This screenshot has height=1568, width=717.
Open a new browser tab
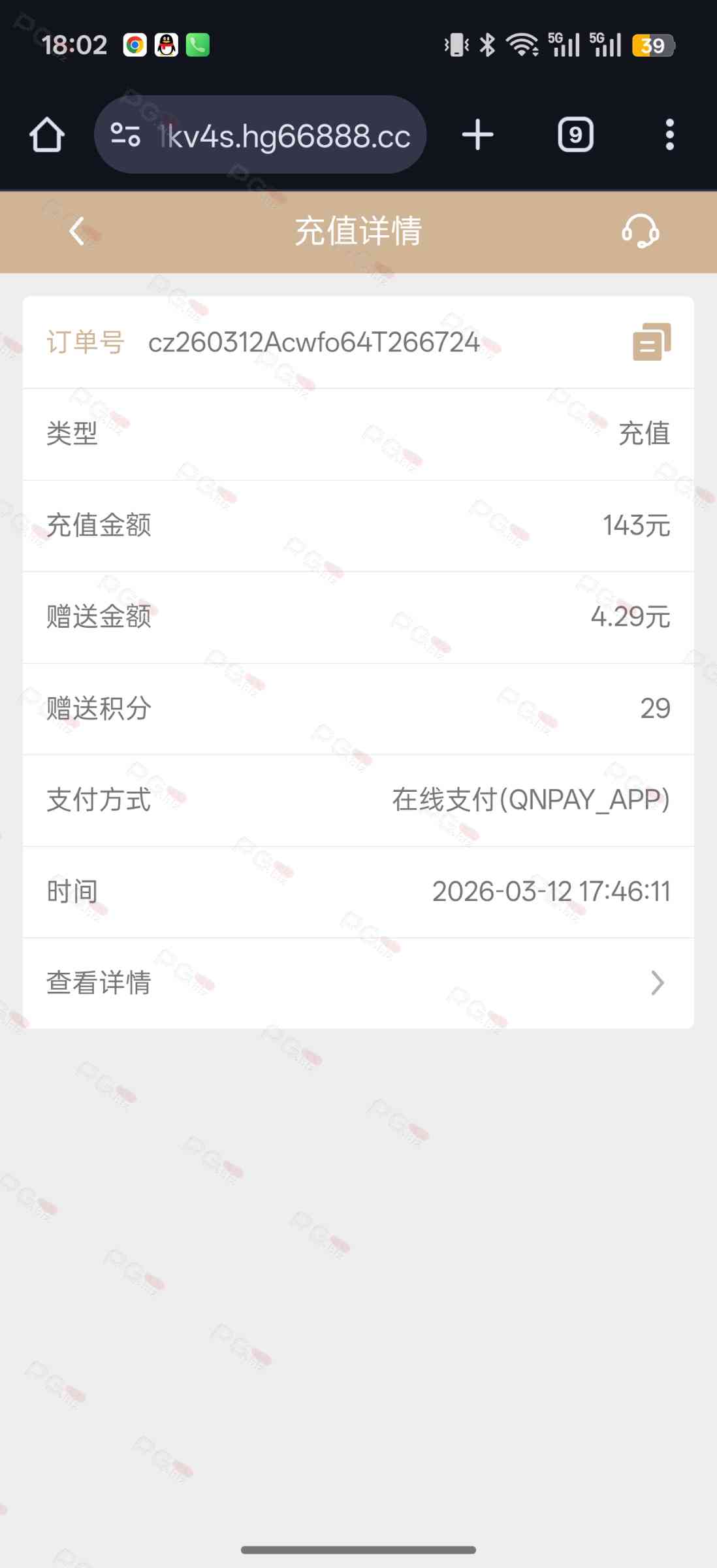pos(477,135)
